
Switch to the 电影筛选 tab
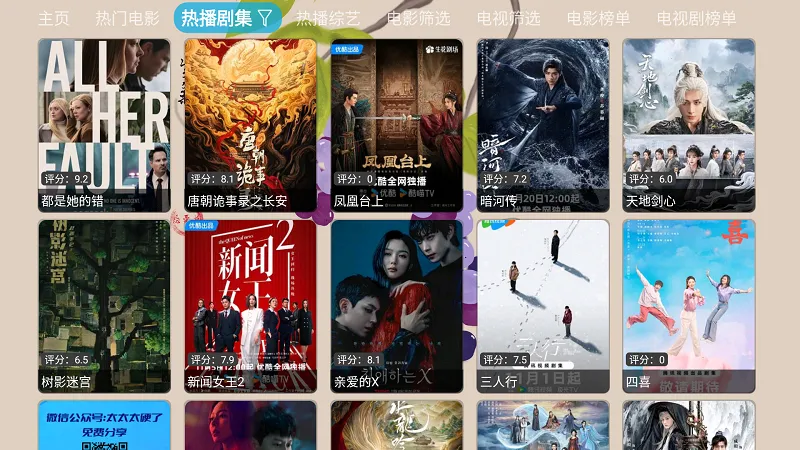pos(418,18)
